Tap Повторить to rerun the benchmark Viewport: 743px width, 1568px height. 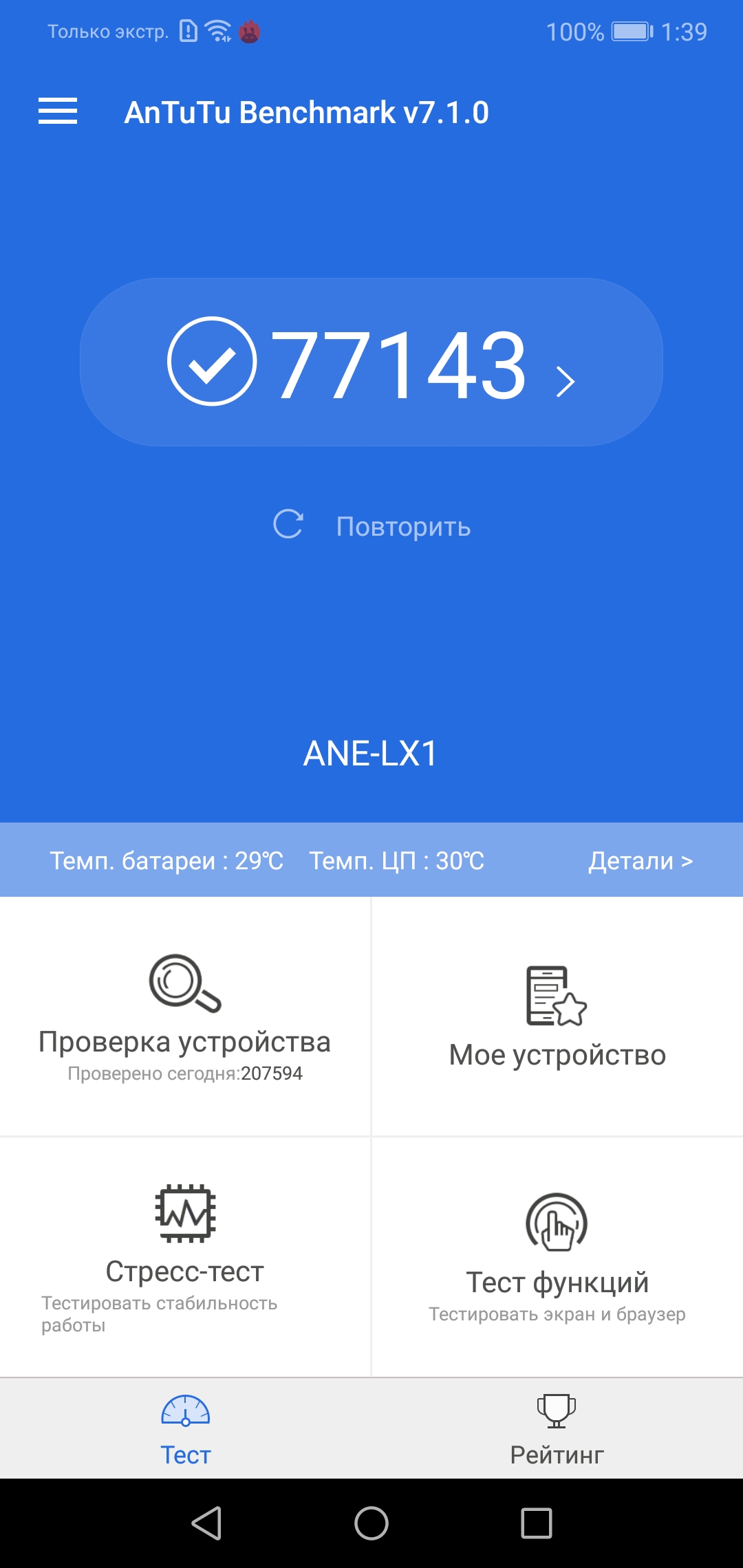point(371,526)
